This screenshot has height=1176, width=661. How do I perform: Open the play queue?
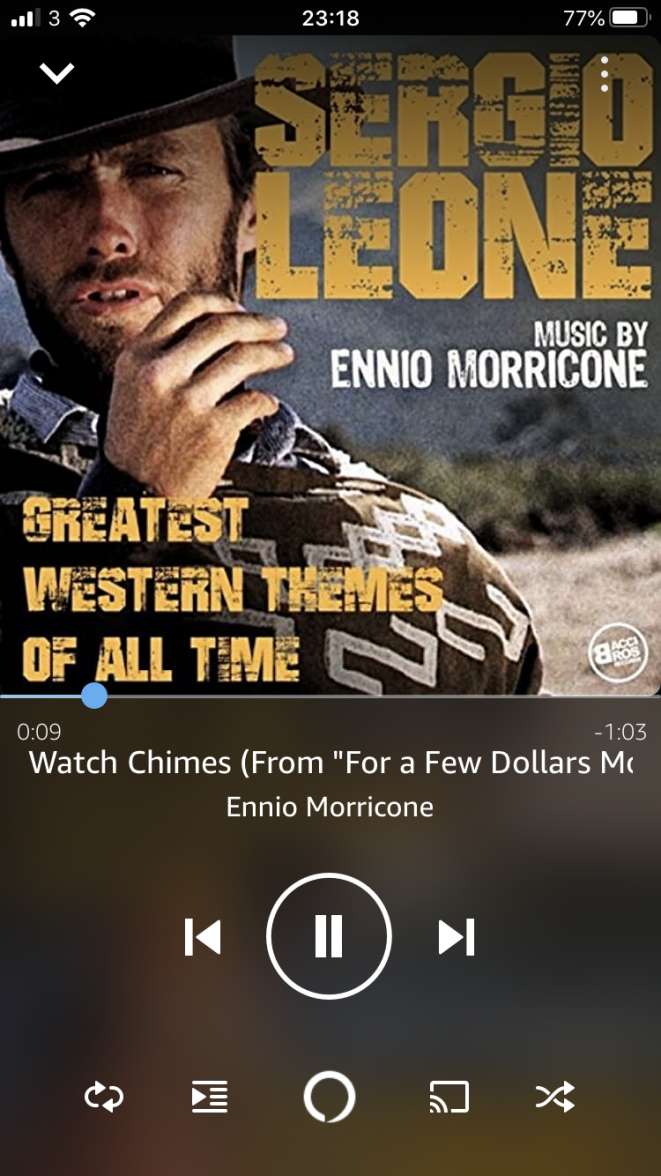210,1097
